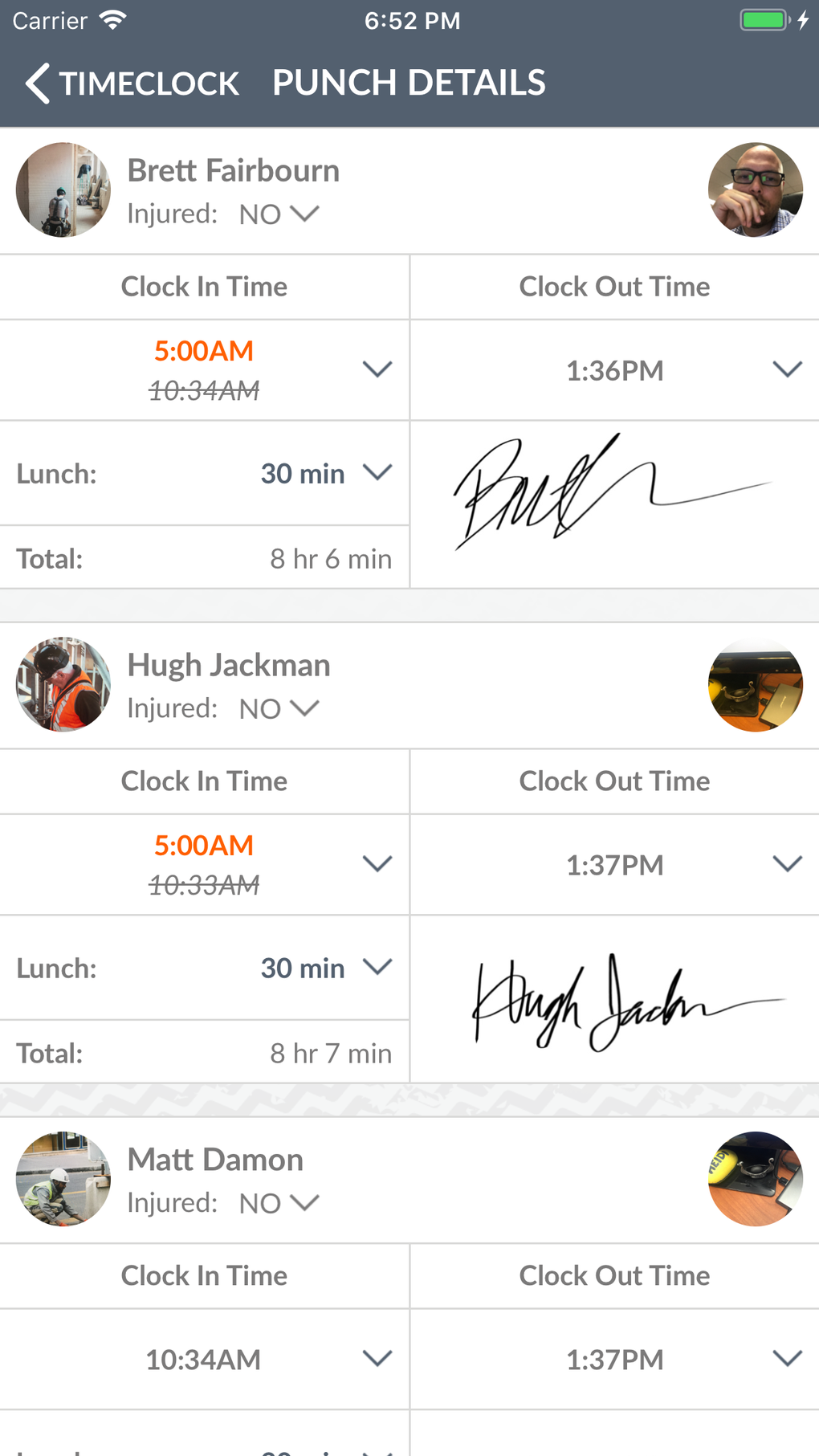View Matt Damon's clock-out photo
This screenshot has width=819, height=1456.
click(x=755, y=1180)
